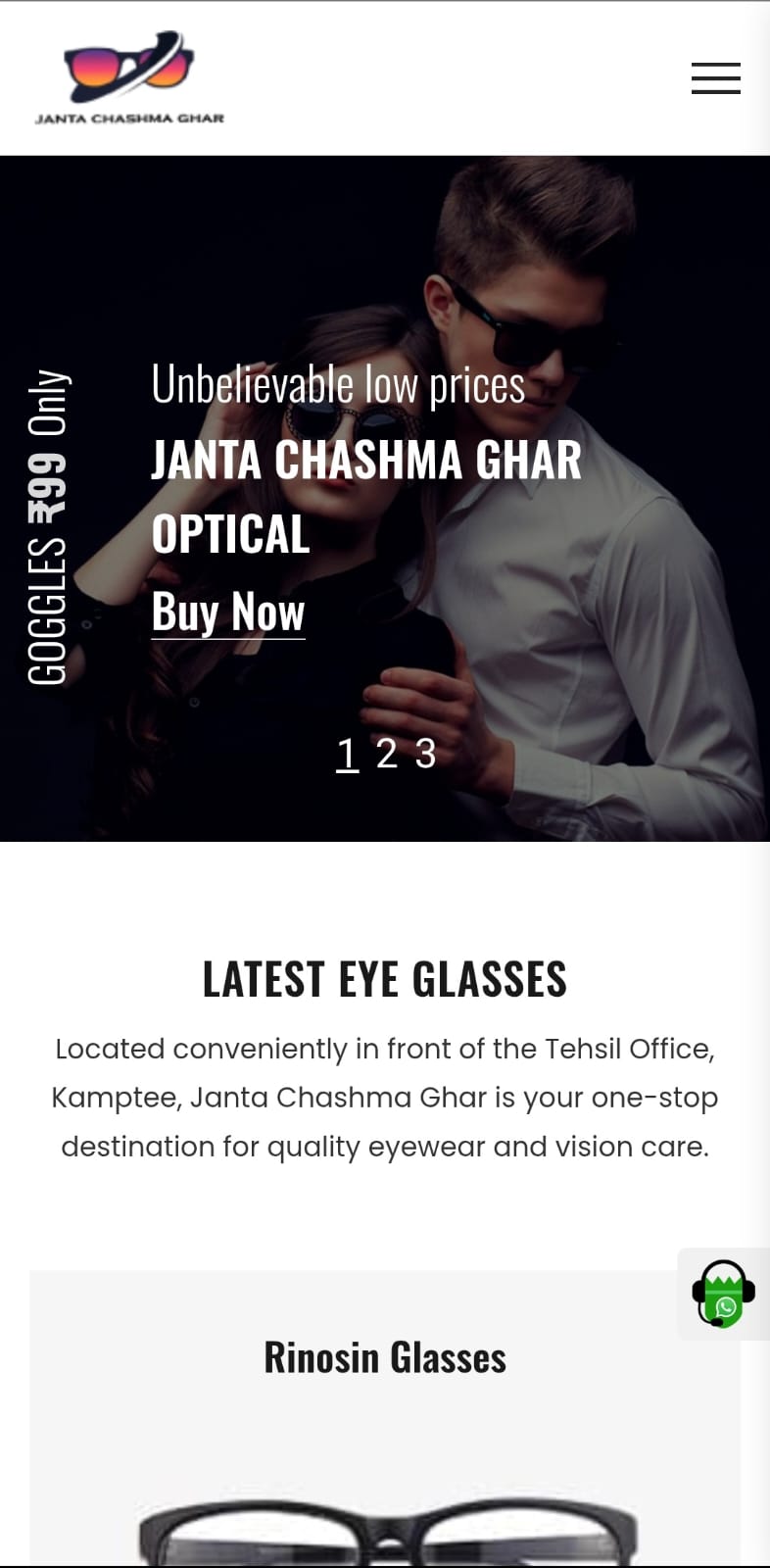Open WhatsApp support chat widget
Screen dimensions: 770x1568
723,1294
